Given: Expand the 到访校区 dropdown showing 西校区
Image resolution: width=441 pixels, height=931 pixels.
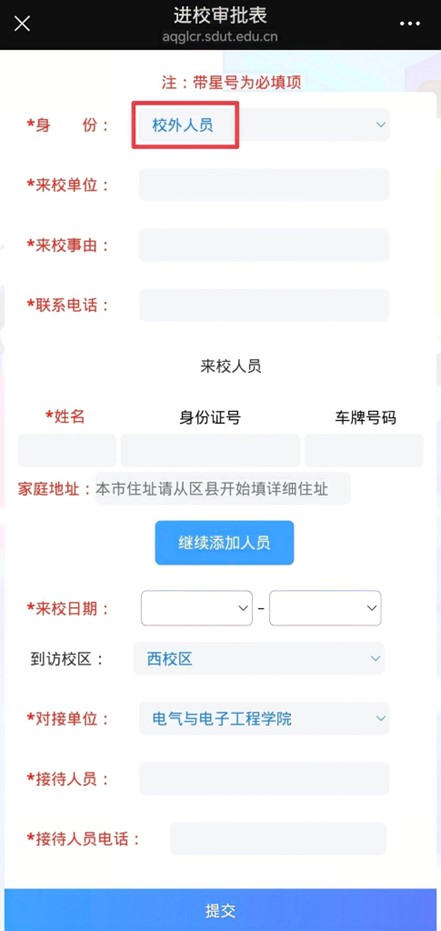Looking at the screenshot, I should tap(259, 658).
